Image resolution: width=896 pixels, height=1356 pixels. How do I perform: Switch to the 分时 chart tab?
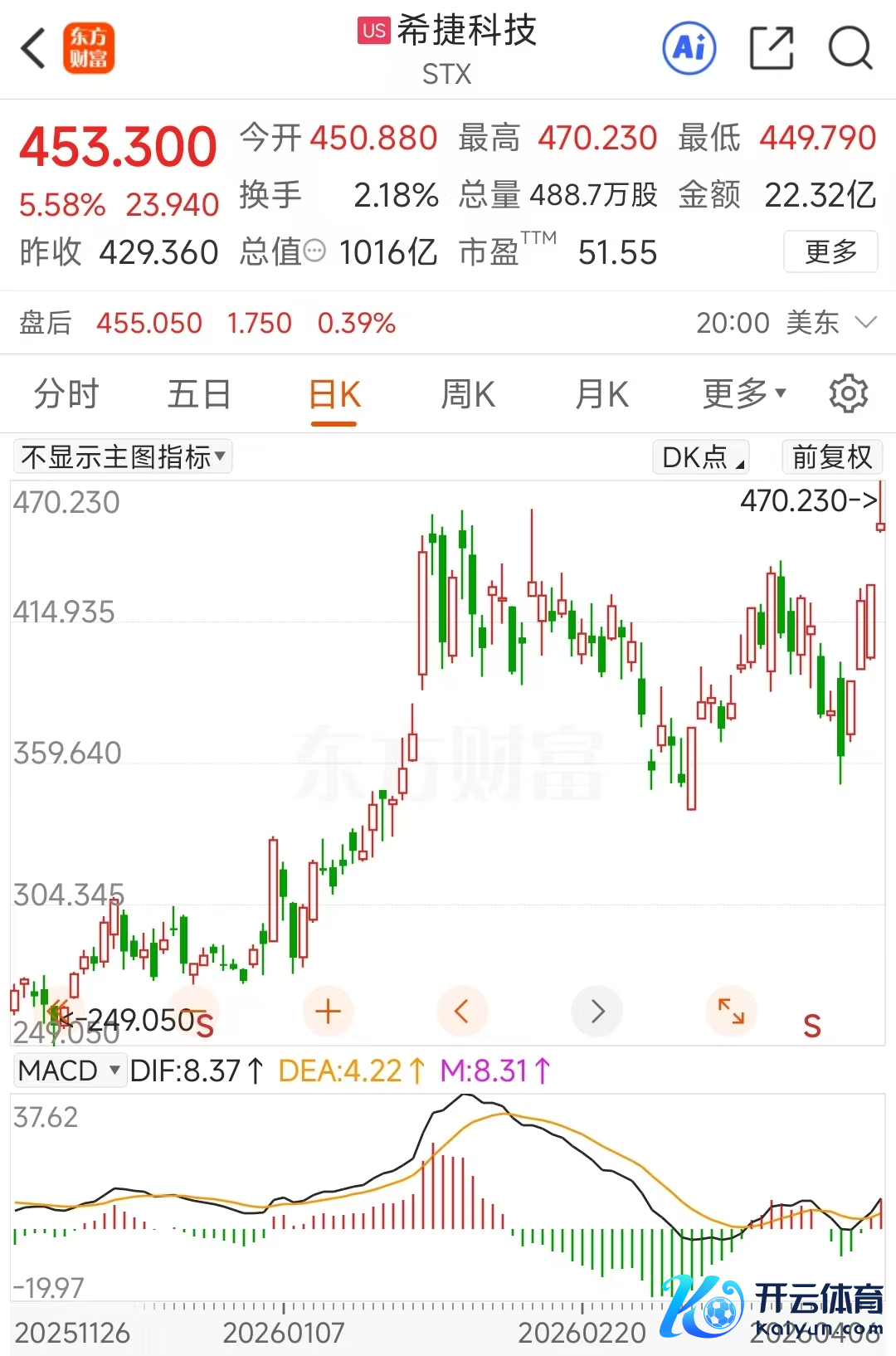click(x=66, y=394)
